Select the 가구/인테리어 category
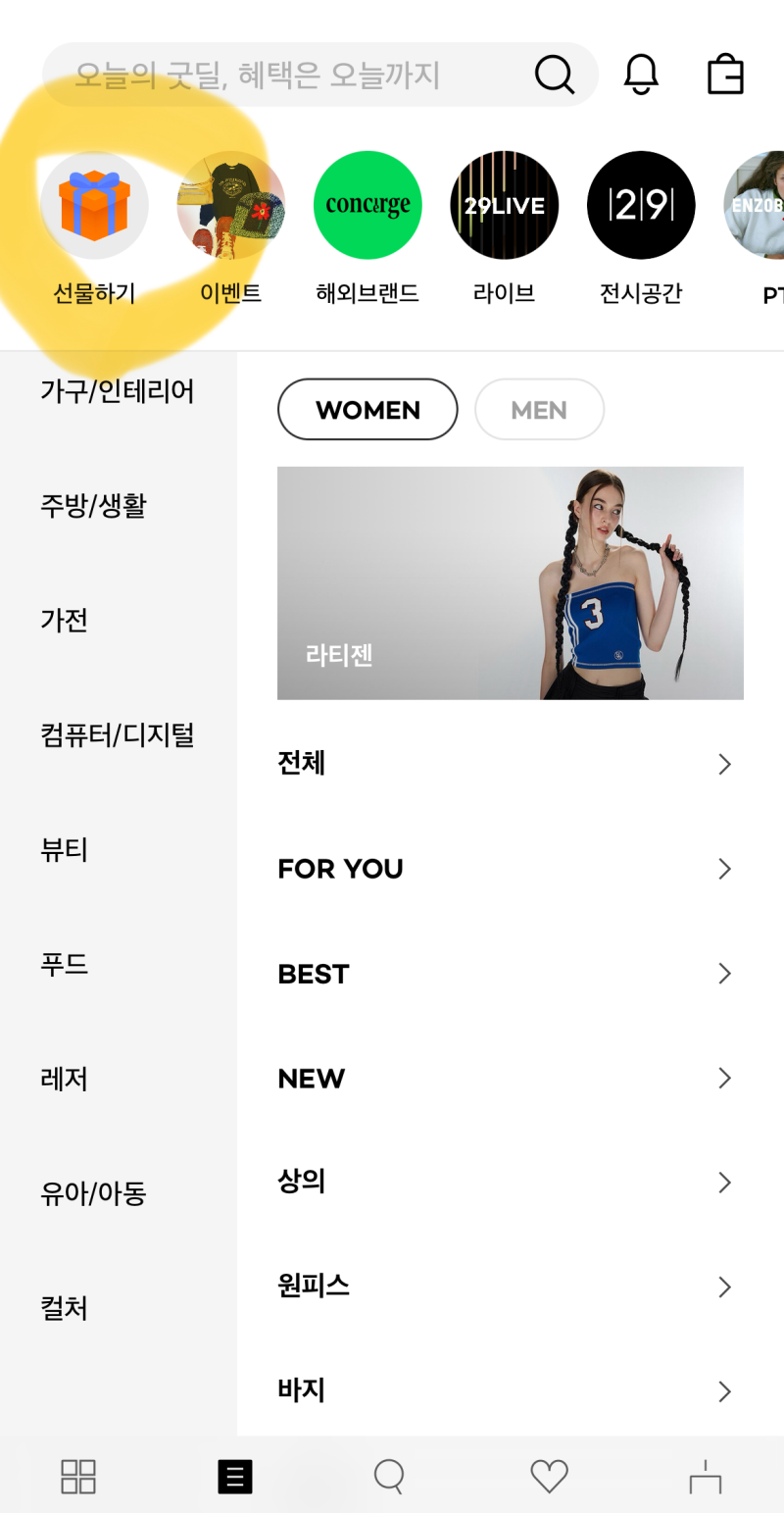The width and height of the screenshot is (784, 1513). click(x=118, y=390)
